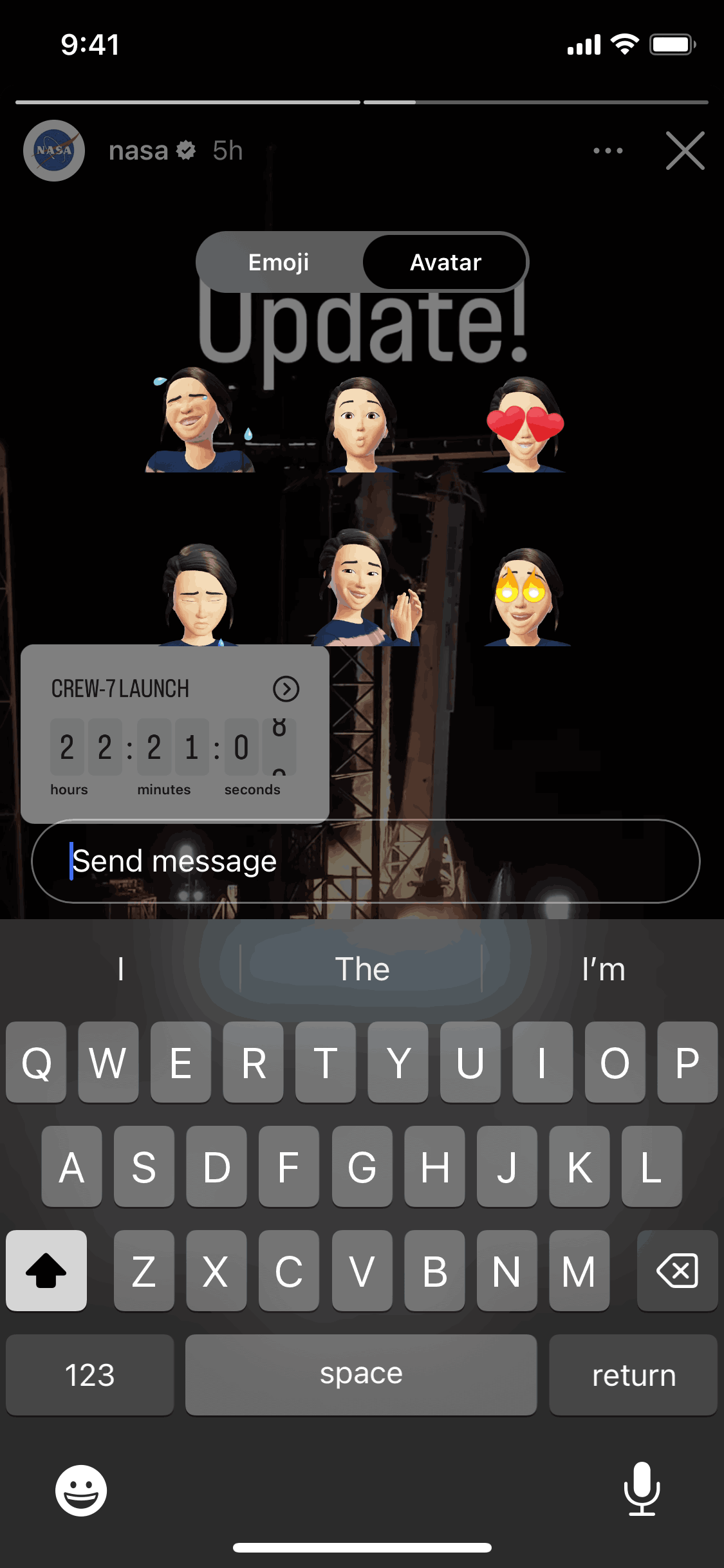Focus the Send message field
Screen dimensions: 724x1568
366,861
